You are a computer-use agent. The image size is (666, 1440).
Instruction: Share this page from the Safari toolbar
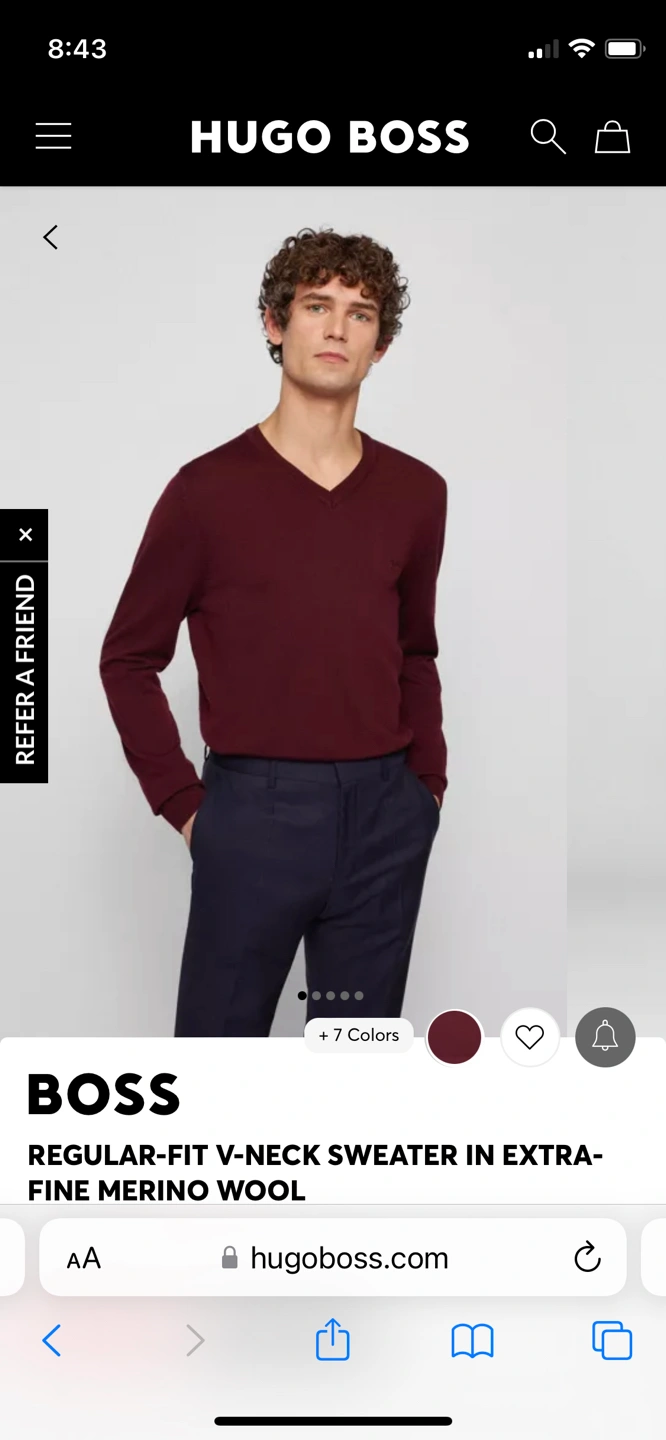click(332, 1340)
